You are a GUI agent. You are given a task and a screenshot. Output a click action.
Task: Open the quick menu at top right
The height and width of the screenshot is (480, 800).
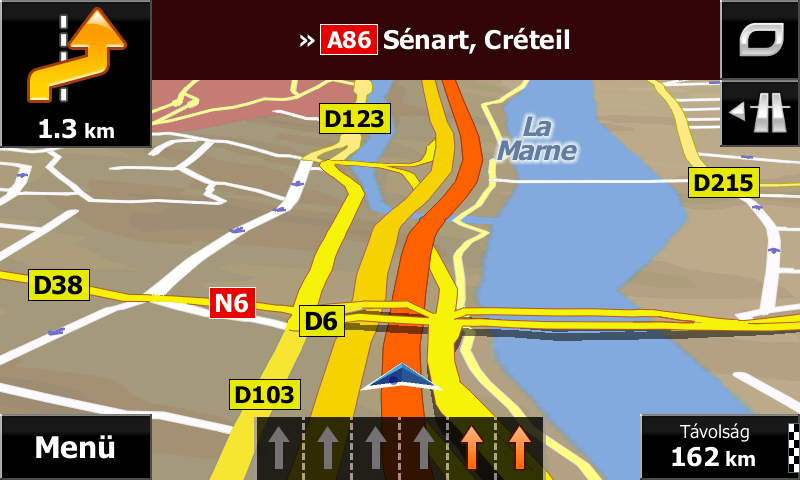click(759, 39)
